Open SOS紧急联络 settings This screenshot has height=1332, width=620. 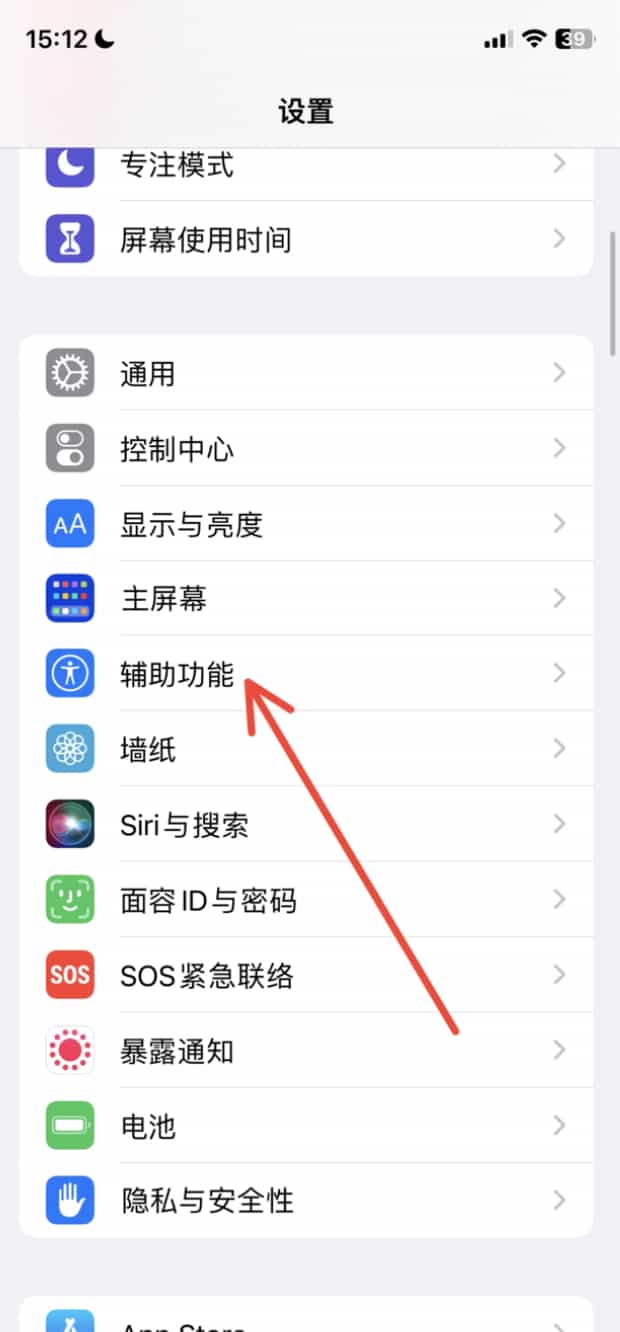305,975
